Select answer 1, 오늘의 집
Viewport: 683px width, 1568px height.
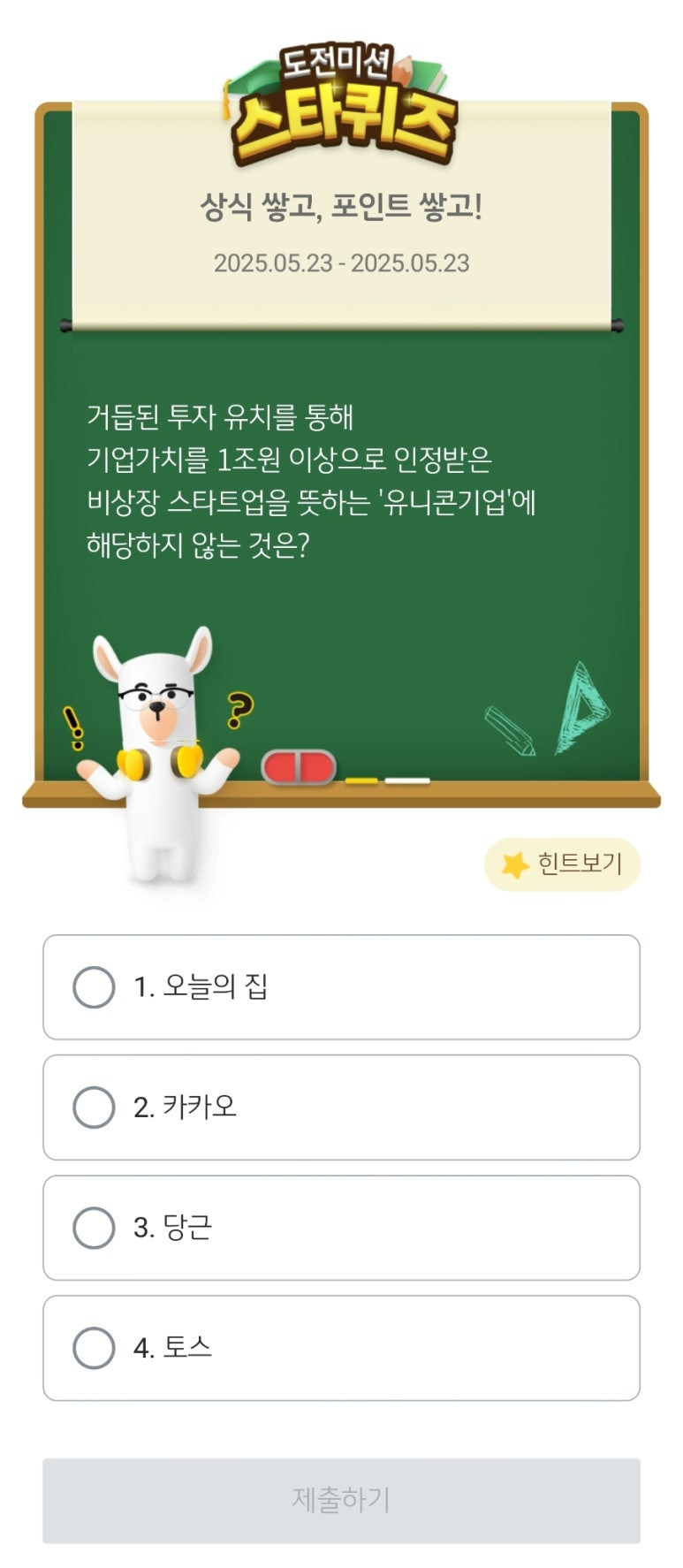[341, 987]
